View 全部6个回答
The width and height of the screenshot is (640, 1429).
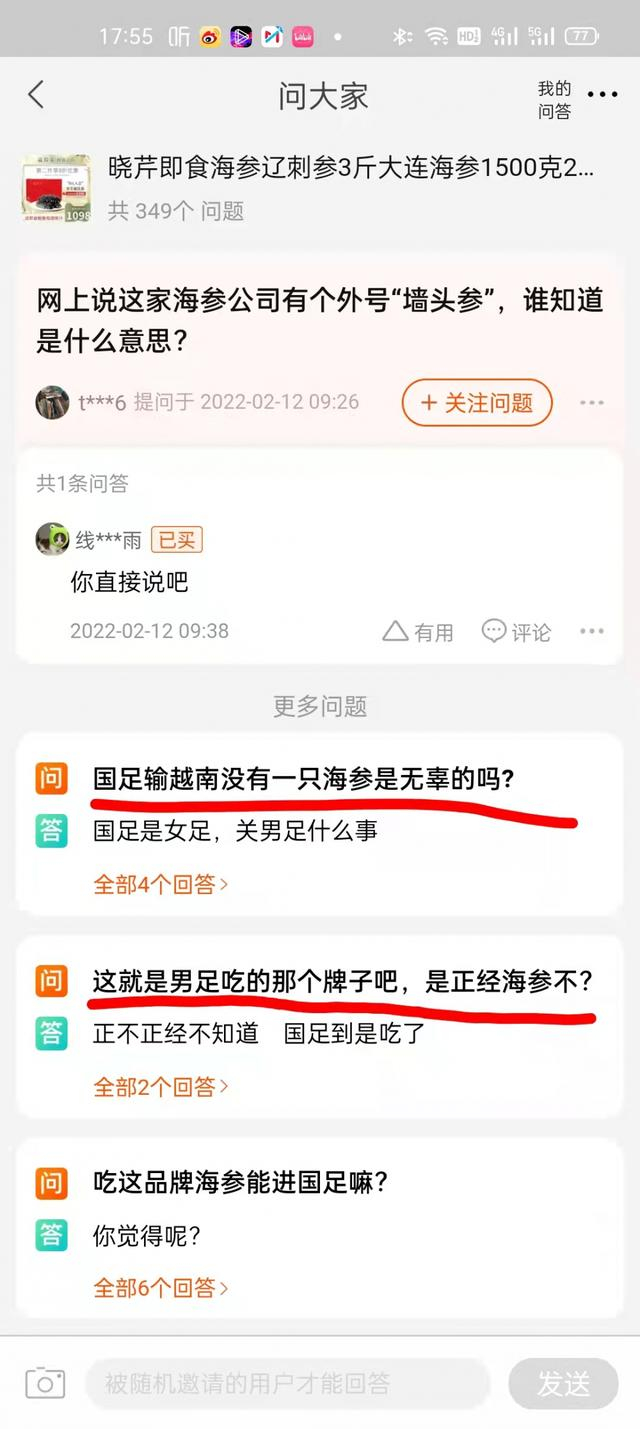coord(160,1288)
